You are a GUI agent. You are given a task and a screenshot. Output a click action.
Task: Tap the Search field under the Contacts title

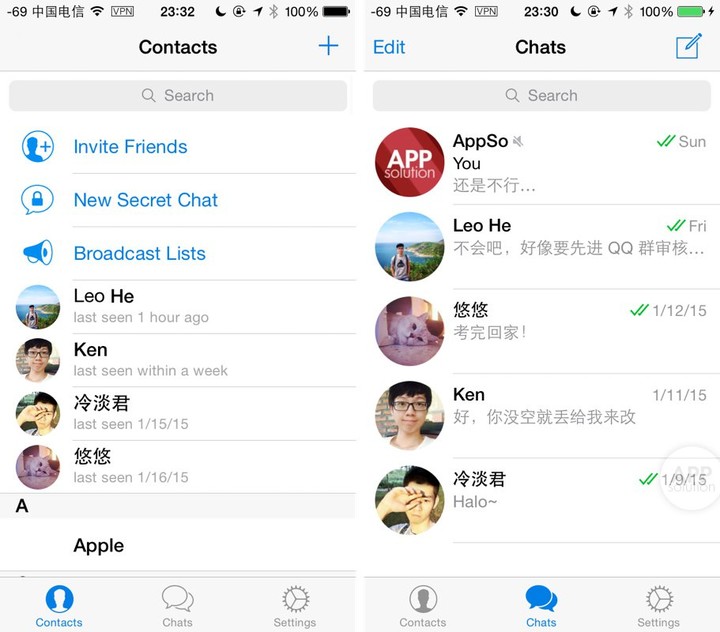click(x=178, y=96)
